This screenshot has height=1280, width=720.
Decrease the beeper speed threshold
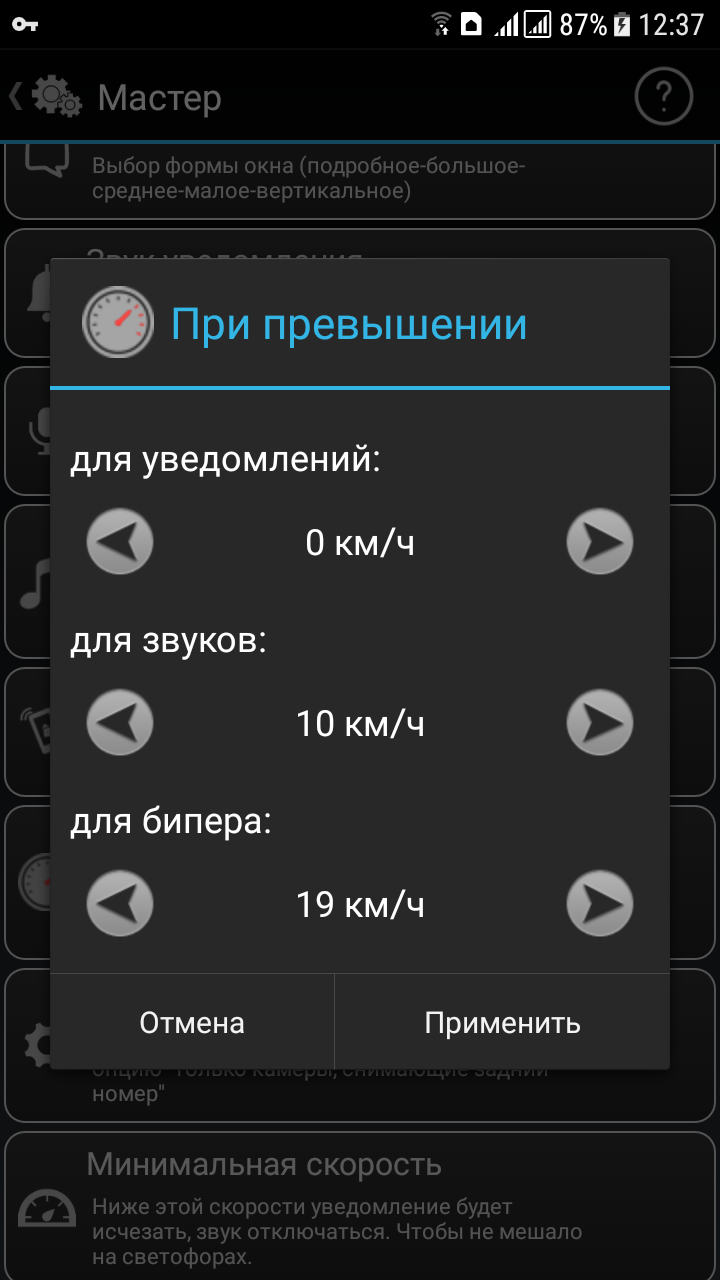click(120, 904)
